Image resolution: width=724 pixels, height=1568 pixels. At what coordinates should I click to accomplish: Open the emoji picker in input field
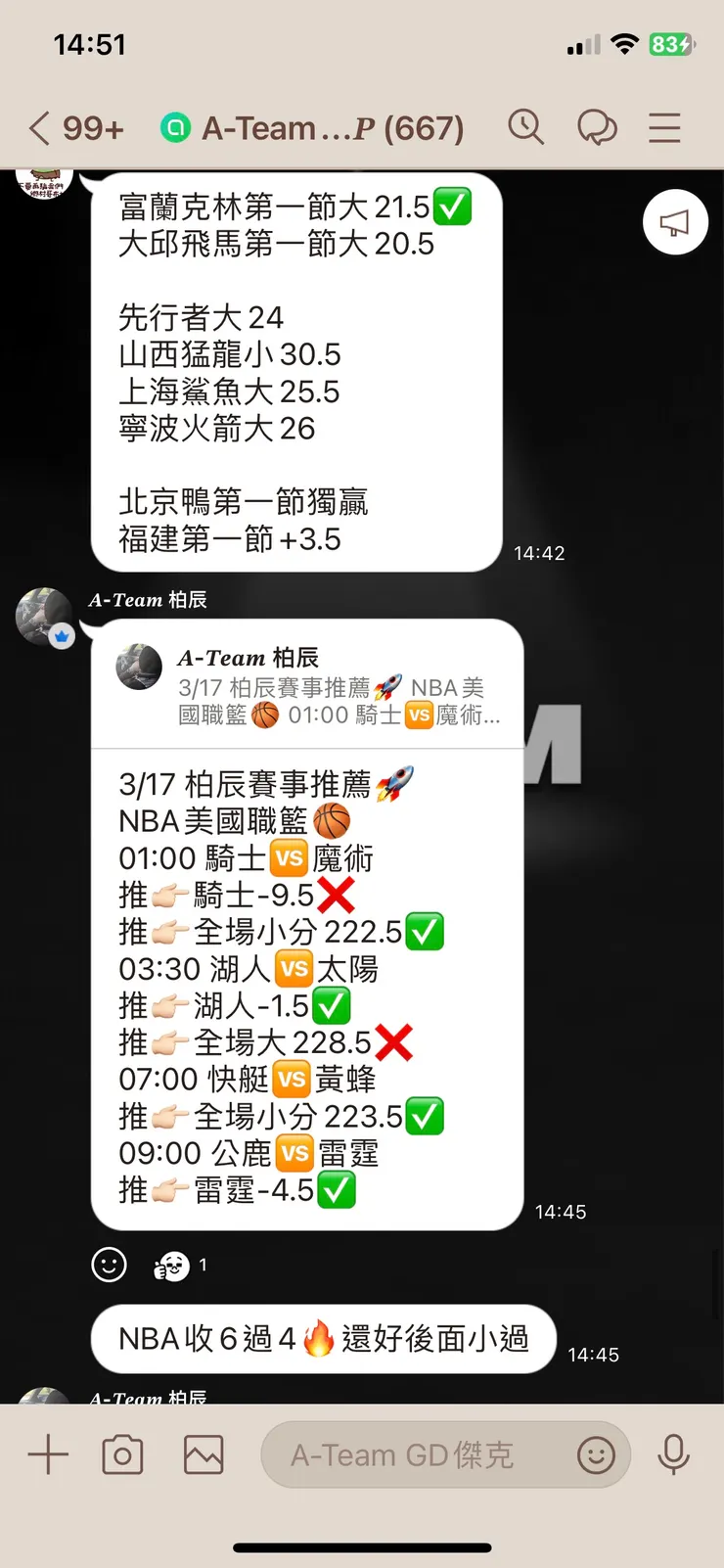tap(596, 1455)
